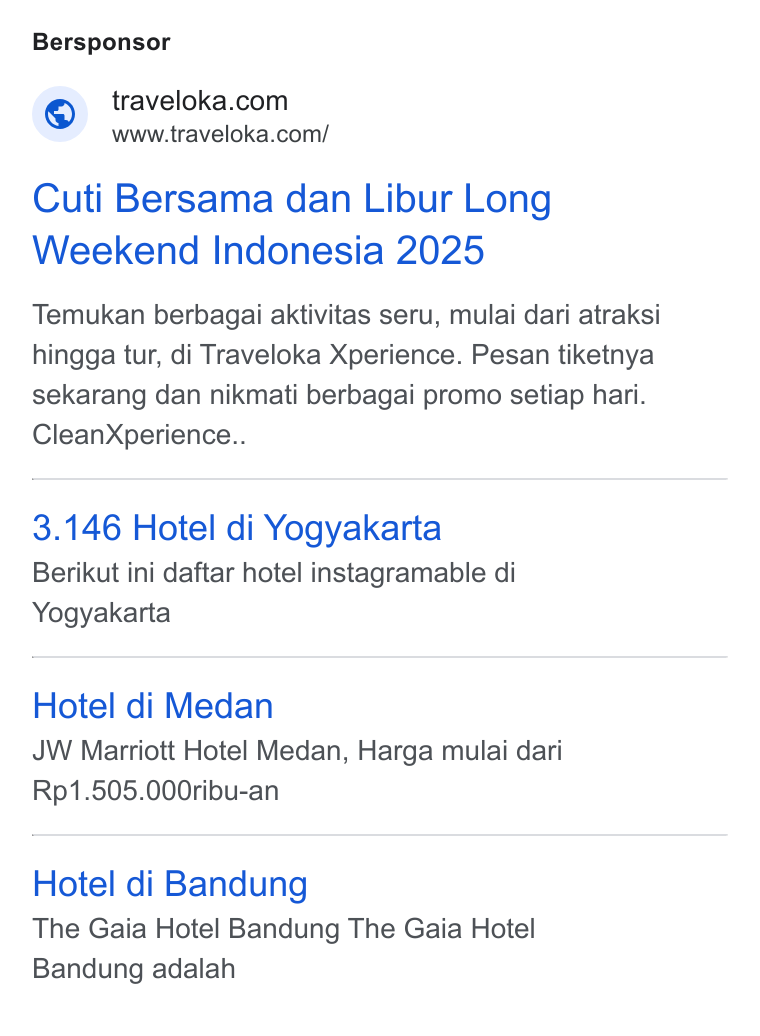Open the Hotel di Medan sitelink
This screenshot has width=760, height=1036.
pos(153,706)
